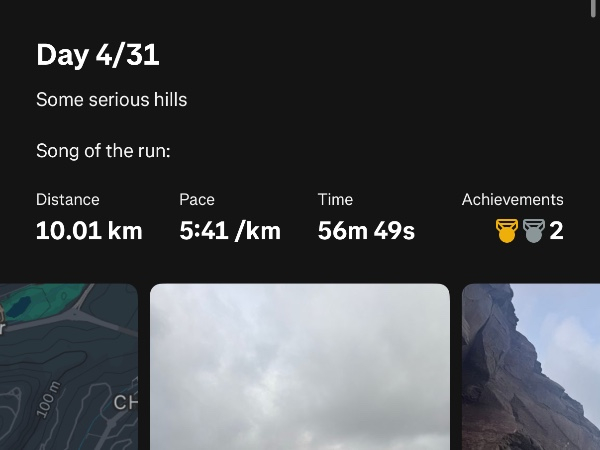Open the Day 4/31 activity details
This screenshot has height=450, width=600.
click(x=98, y=55)
